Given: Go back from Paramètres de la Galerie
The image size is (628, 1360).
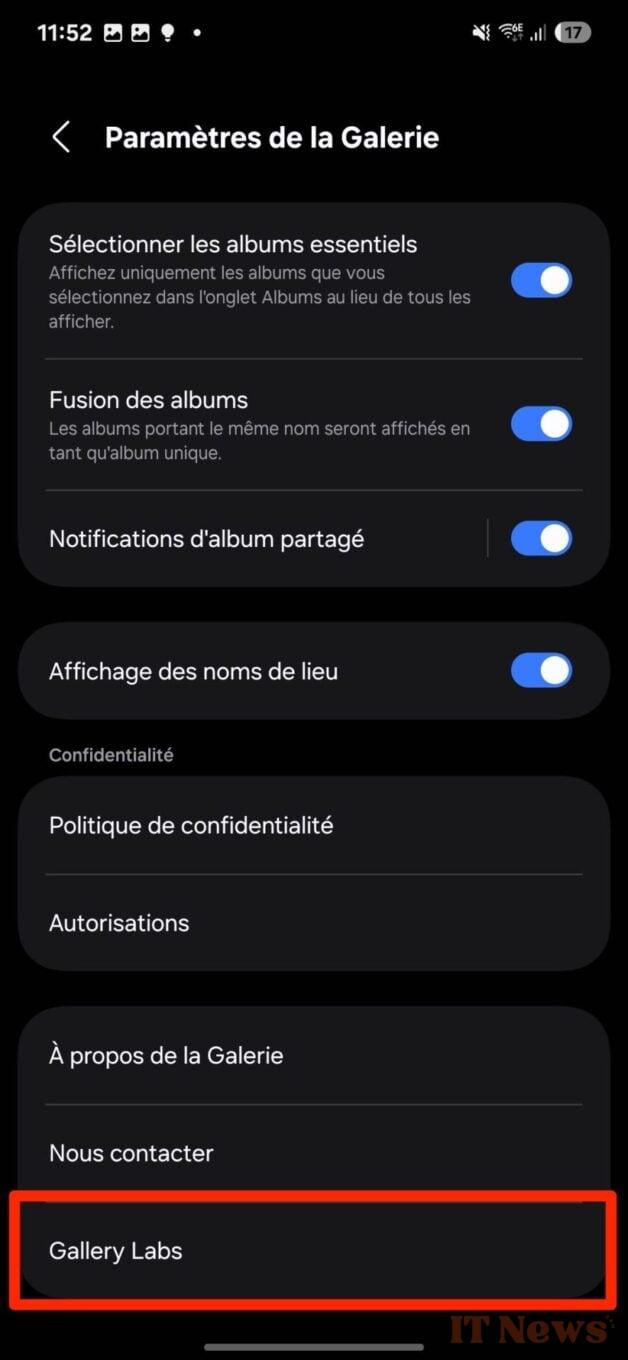Looking at the screenshot, I should point(61,137).
